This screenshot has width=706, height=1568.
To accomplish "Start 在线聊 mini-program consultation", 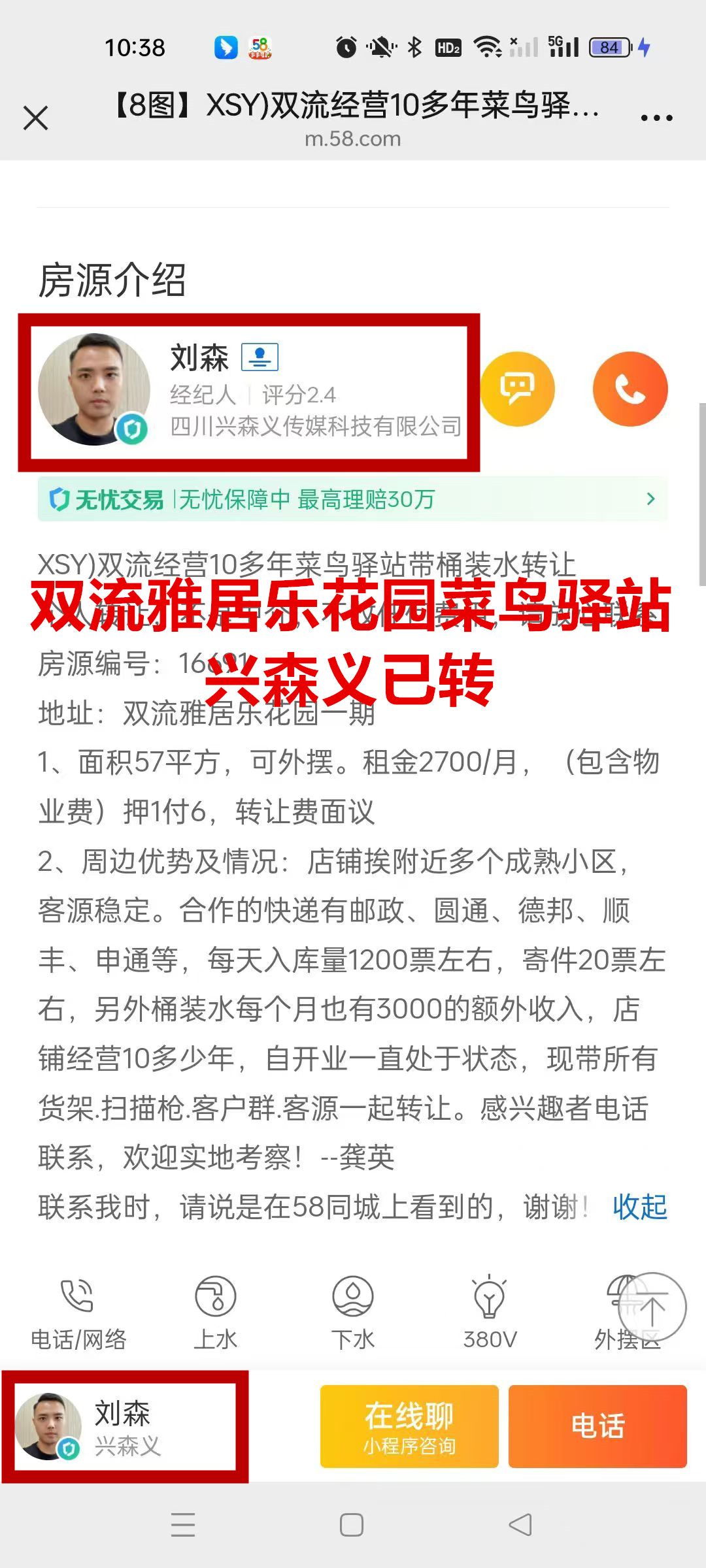I will [409, 1426].
